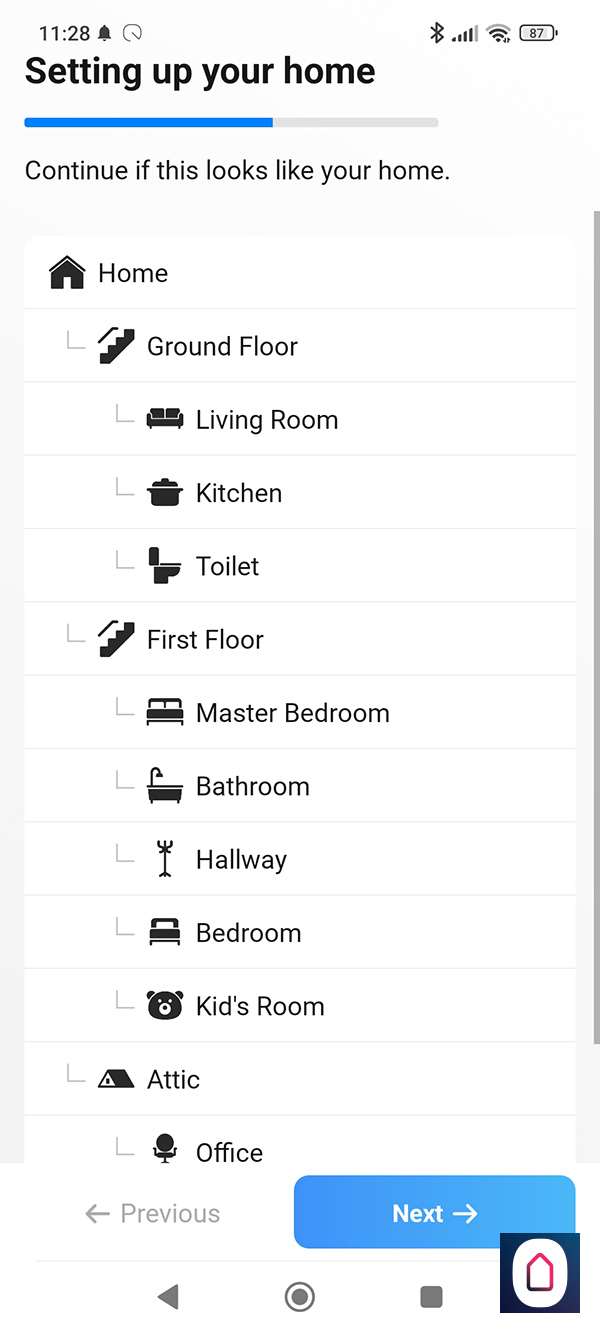
Task: Select the Toilet room item
Action: point(228,566)
